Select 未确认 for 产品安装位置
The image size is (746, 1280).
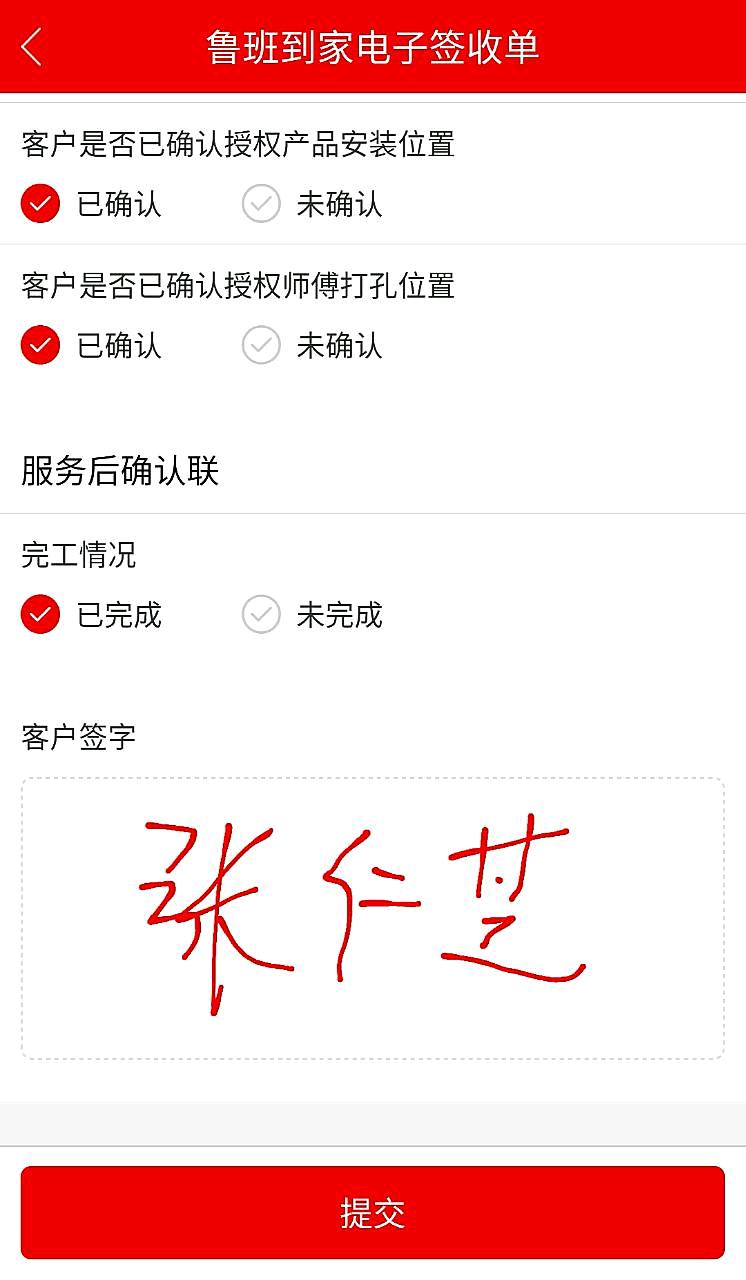(261, 204)
